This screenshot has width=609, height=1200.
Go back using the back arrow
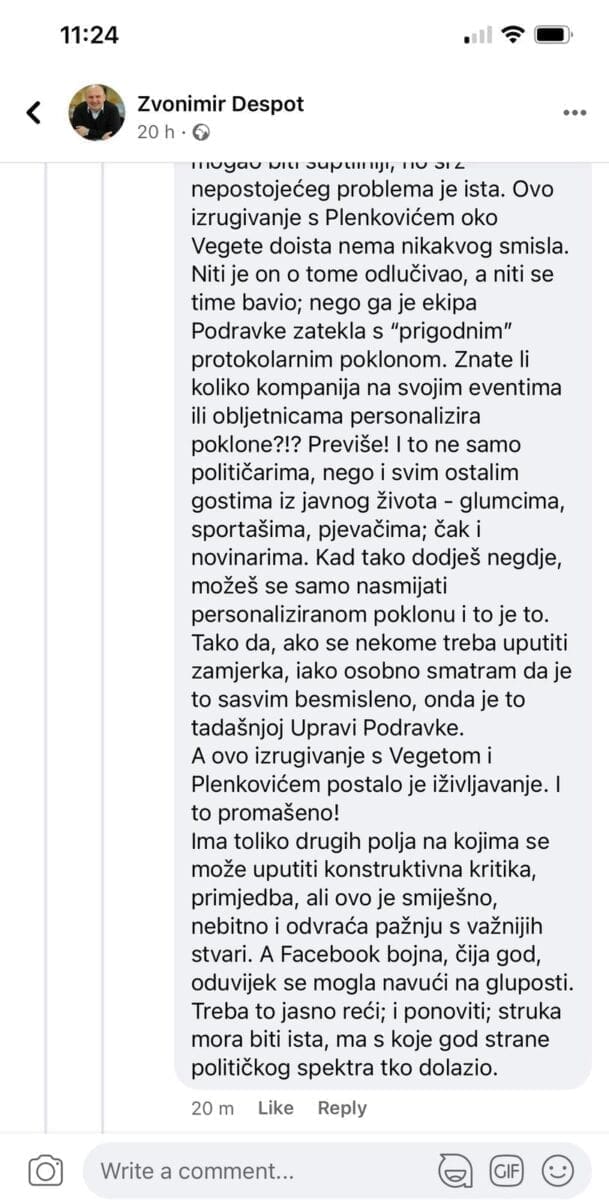pyautogui.click(x=34, y=112)
